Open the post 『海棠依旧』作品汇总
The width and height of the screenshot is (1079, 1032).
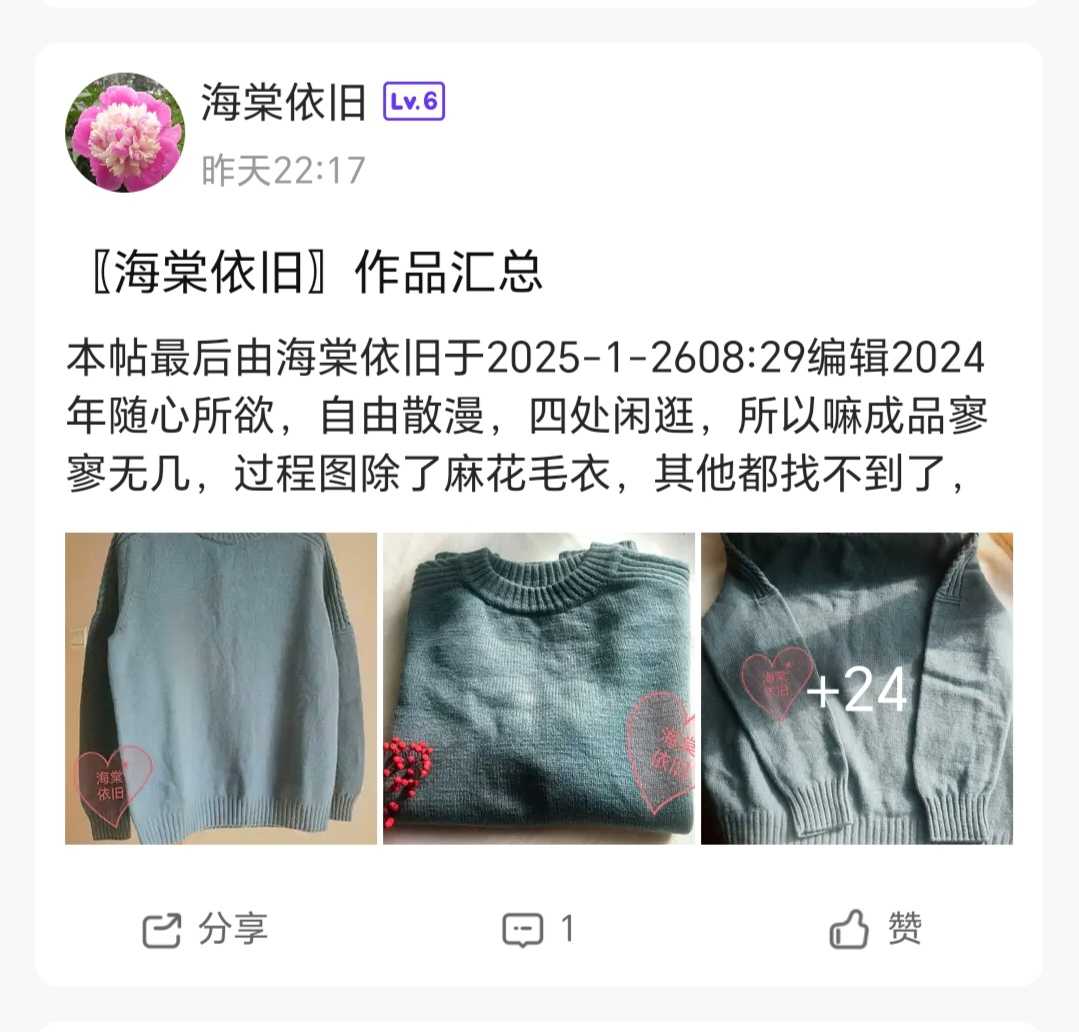pyautogui.click(x=312, y=274)
